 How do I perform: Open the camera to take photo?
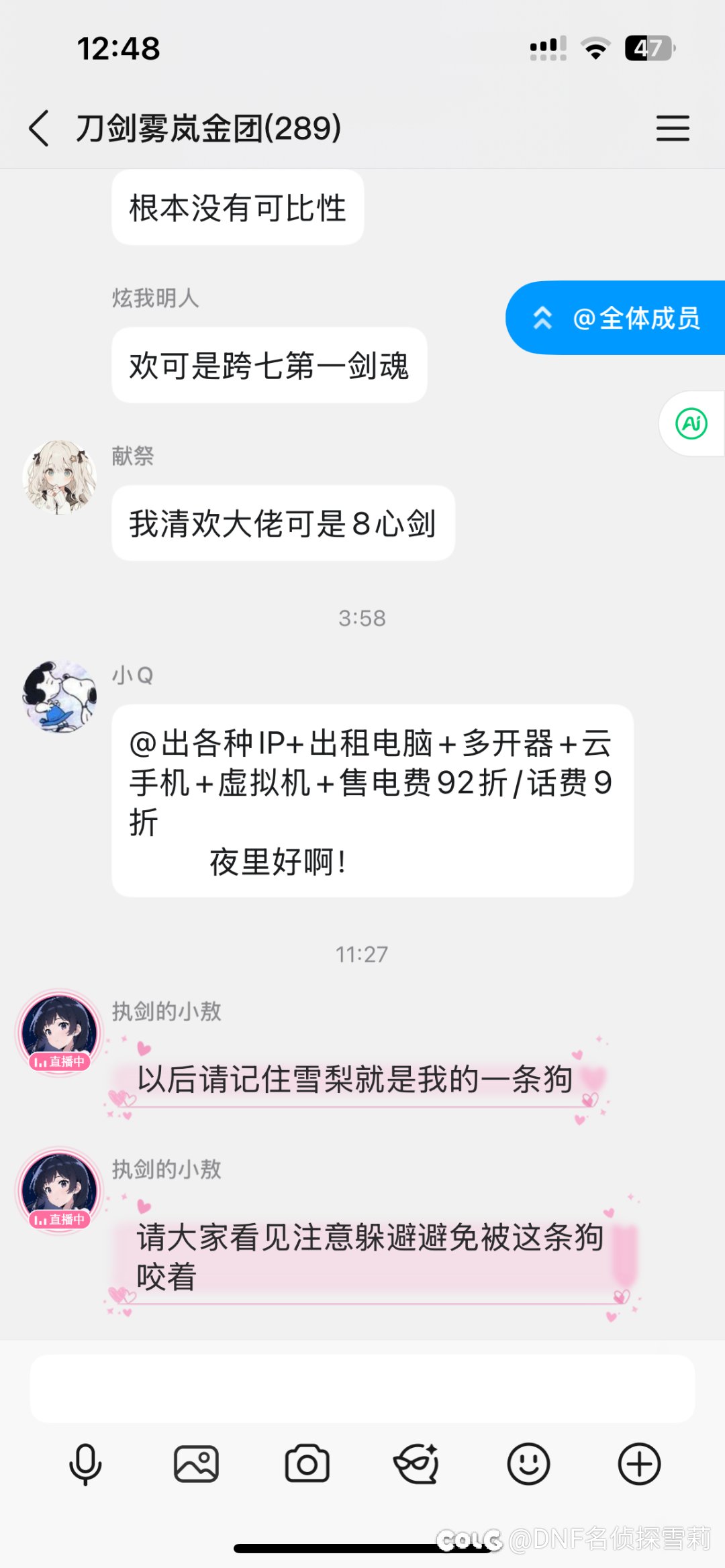(307, 1465)
